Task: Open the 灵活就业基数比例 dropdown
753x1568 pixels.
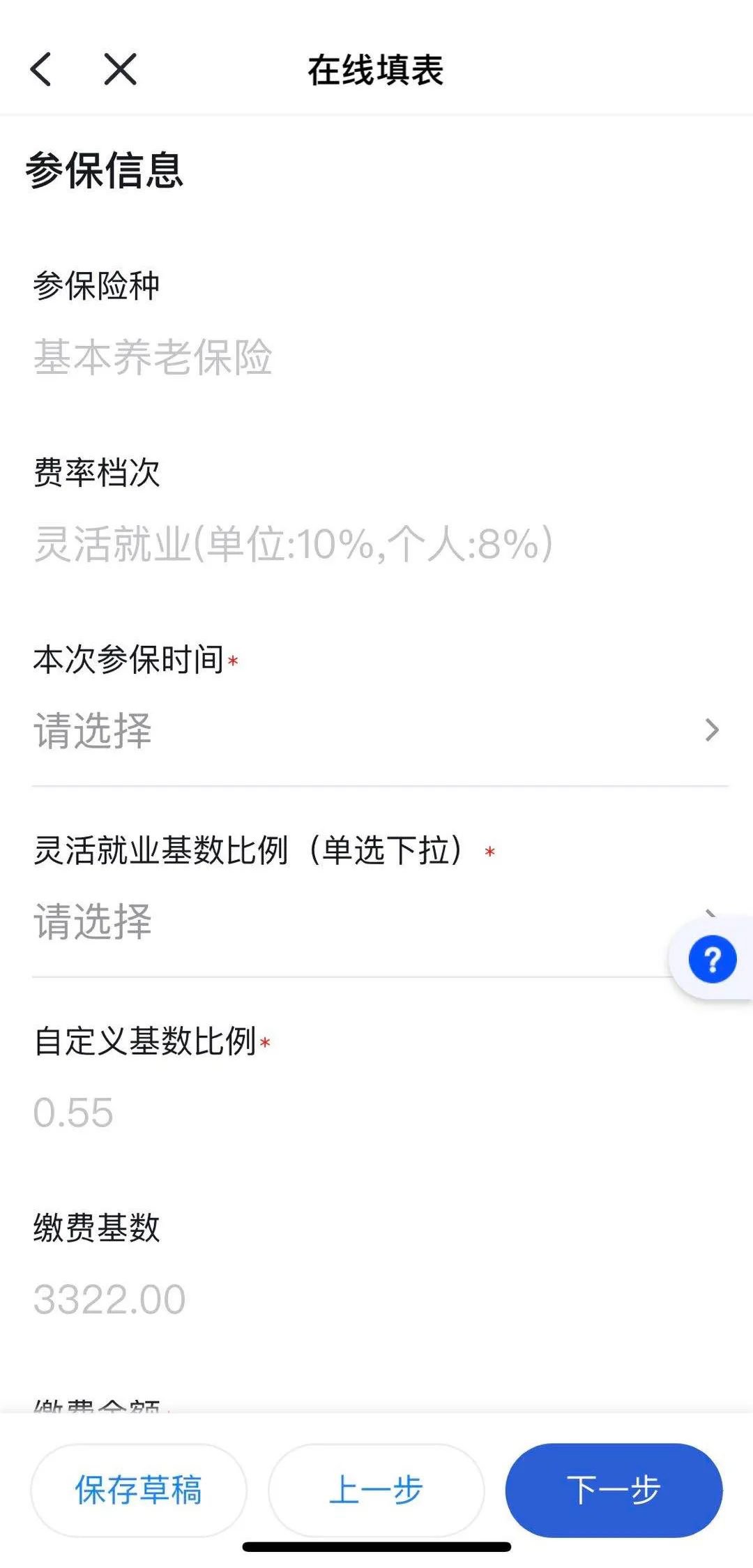Action: tap(349, 922)
